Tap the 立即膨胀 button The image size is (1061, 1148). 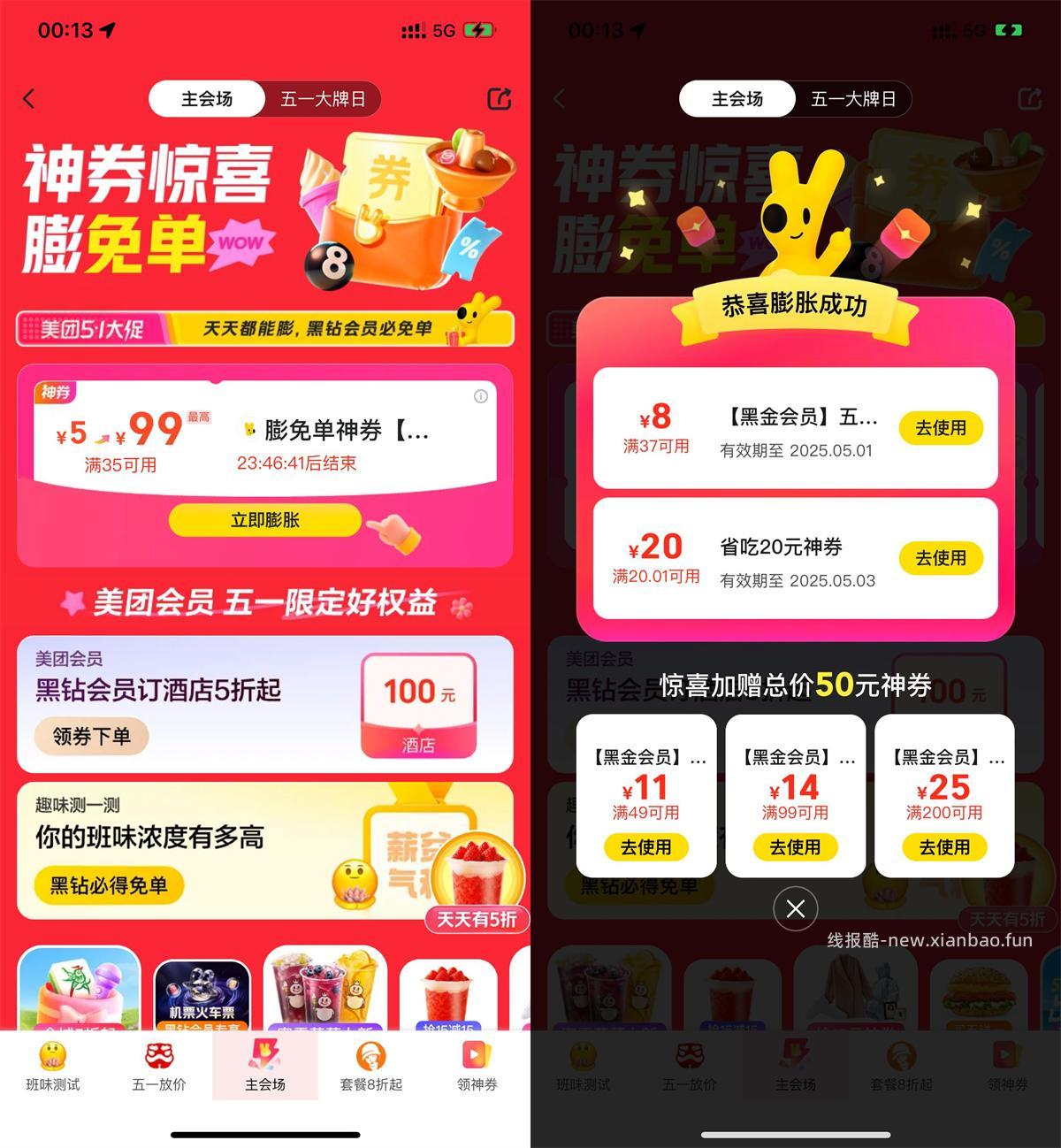pyautogui.click(x=265, y=520)
